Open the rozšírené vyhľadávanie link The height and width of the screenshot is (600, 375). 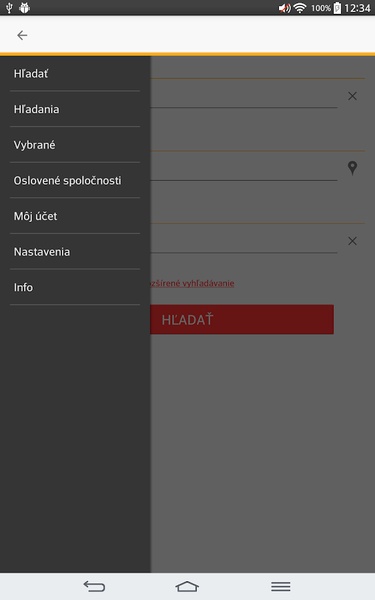tap(192, 283)
